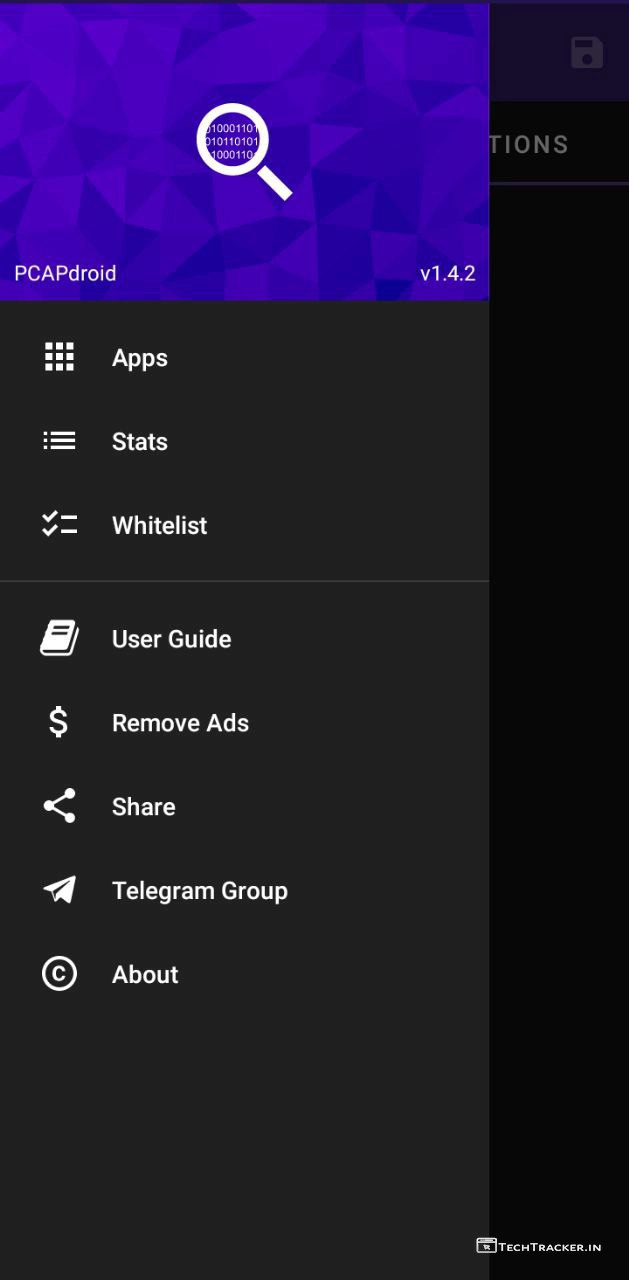Select Remove Ads option
This screenshot has height=1280, width=629.
click(180, 723)
